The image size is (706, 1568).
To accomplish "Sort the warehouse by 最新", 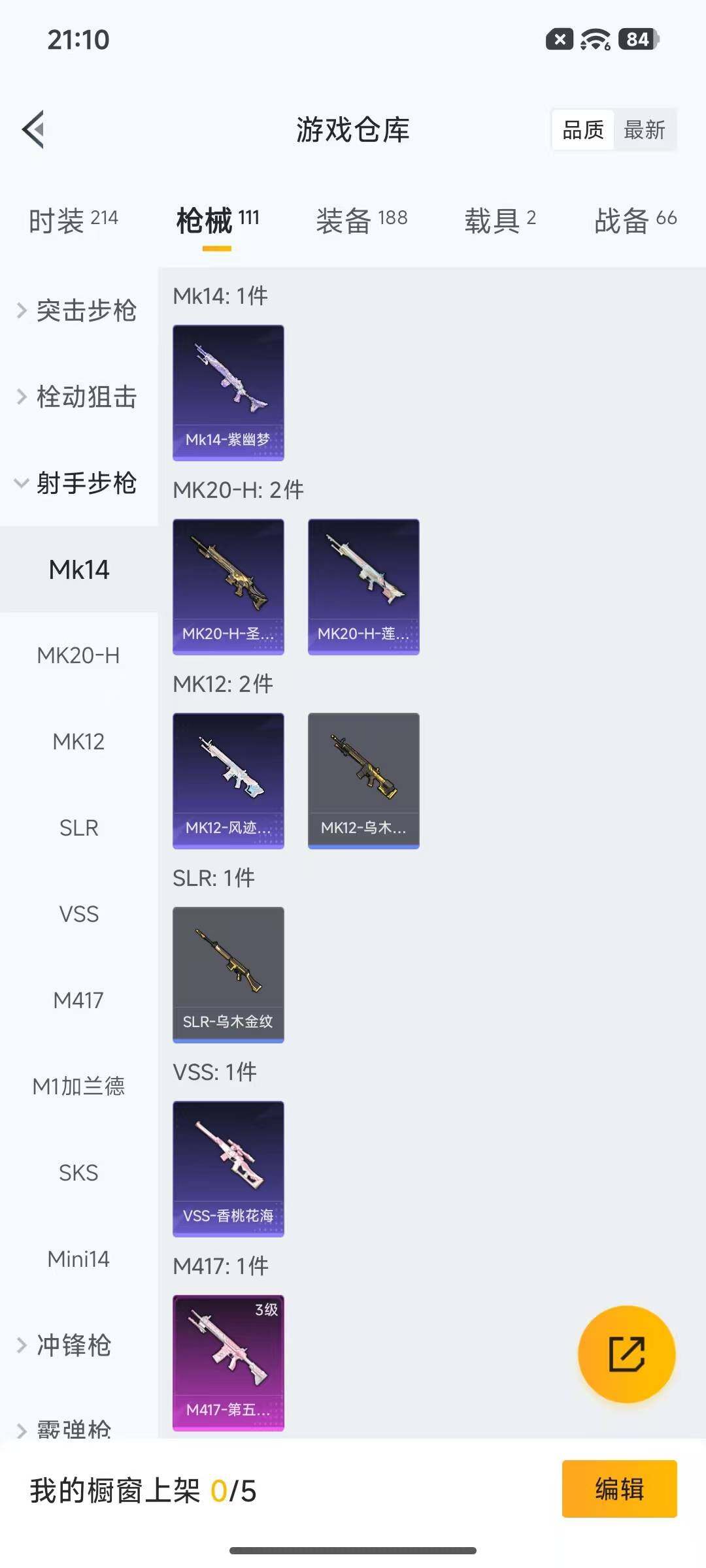I will point(644,130).
